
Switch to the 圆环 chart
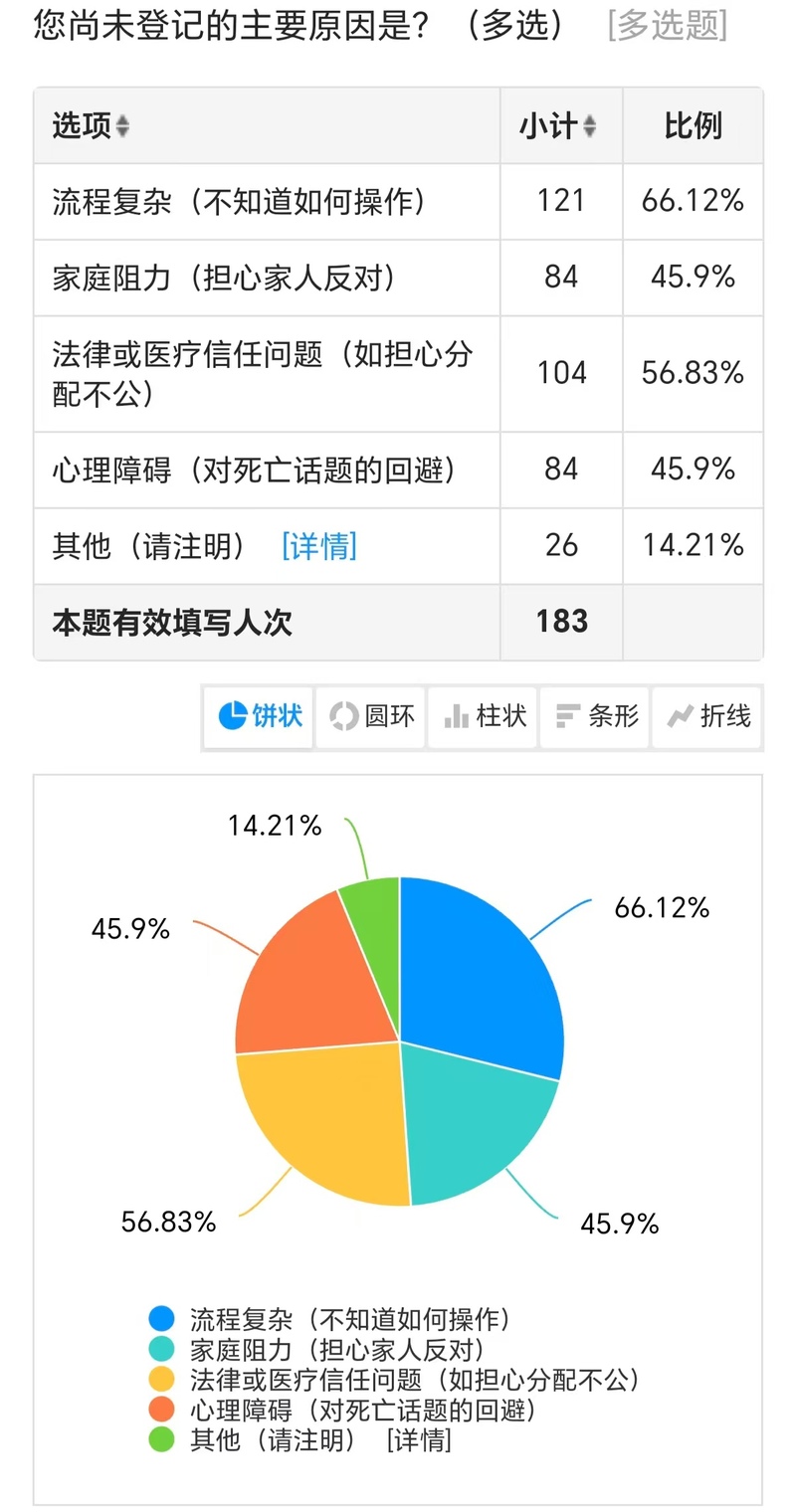click(x=371, y=716)
